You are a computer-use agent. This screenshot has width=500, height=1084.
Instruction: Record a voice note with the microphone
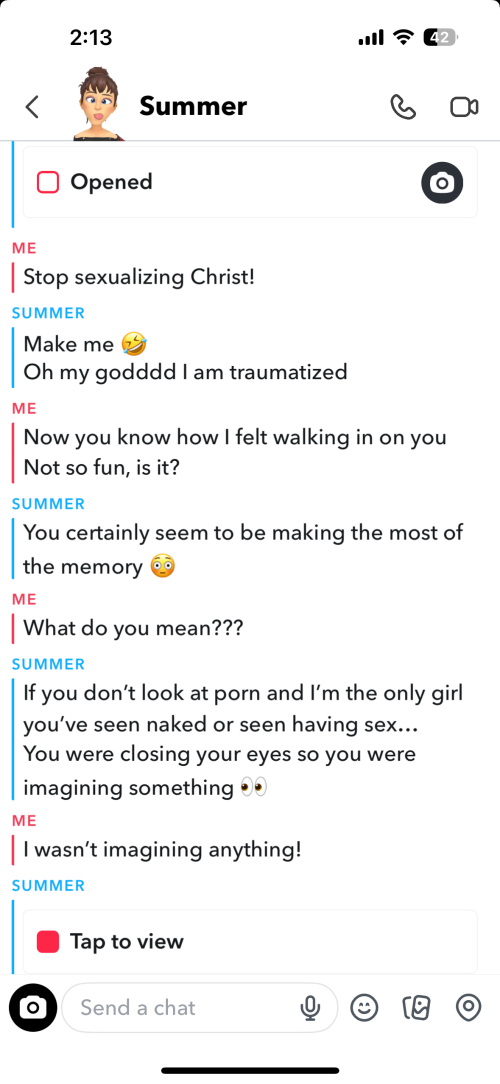[311, 1008]
